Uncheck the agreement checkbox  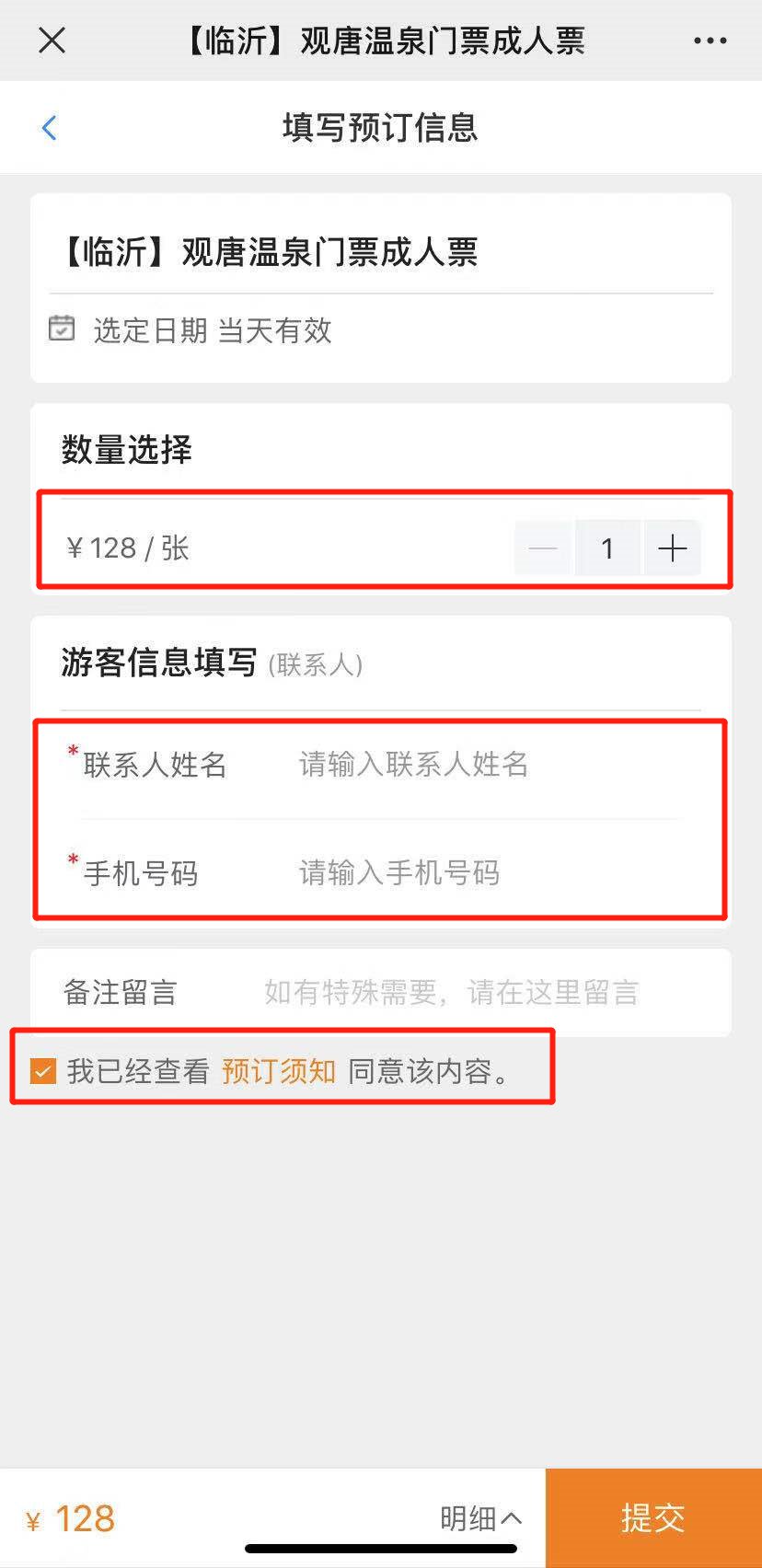(x=42, y=1071)
